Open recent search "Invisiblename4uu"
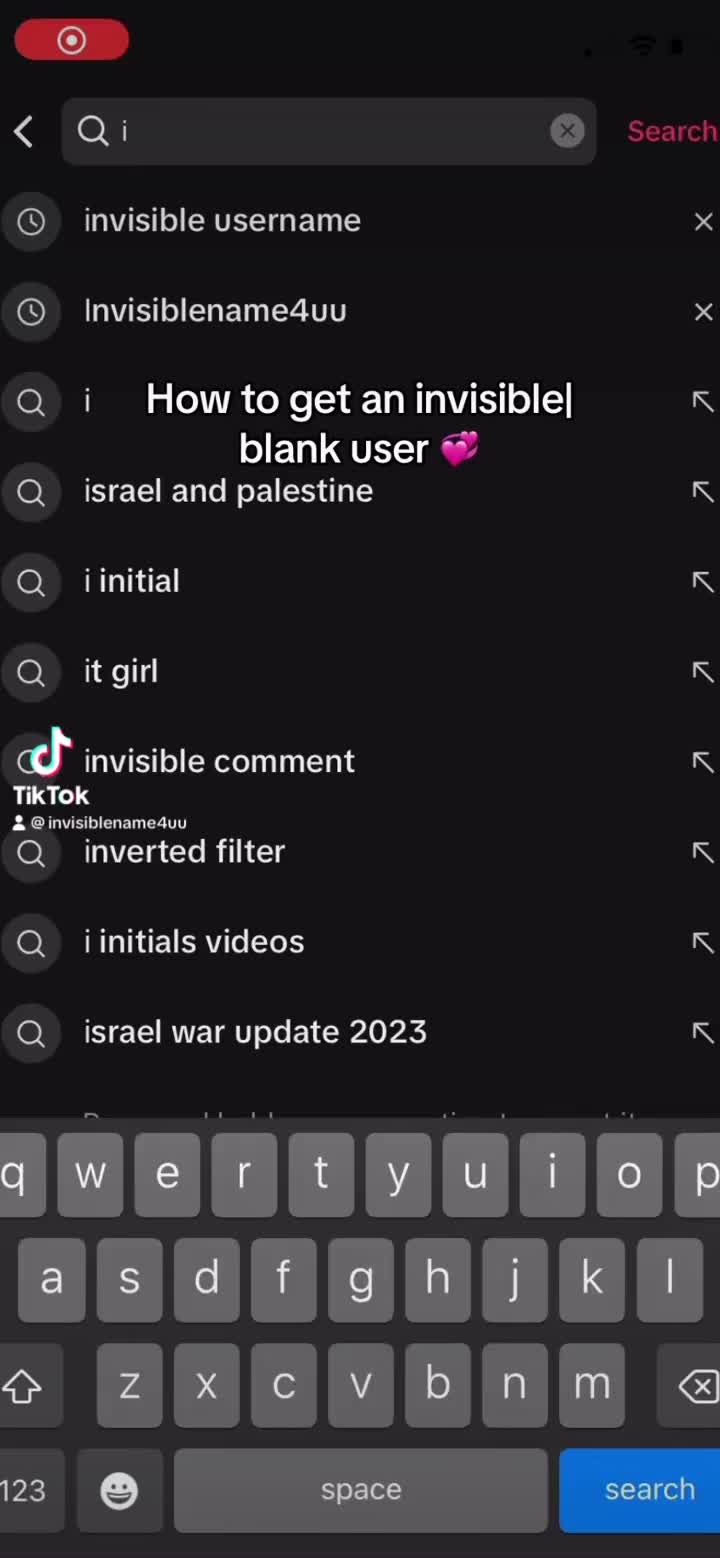Viewport: 720px width, 1558px height. coord(215,311)
